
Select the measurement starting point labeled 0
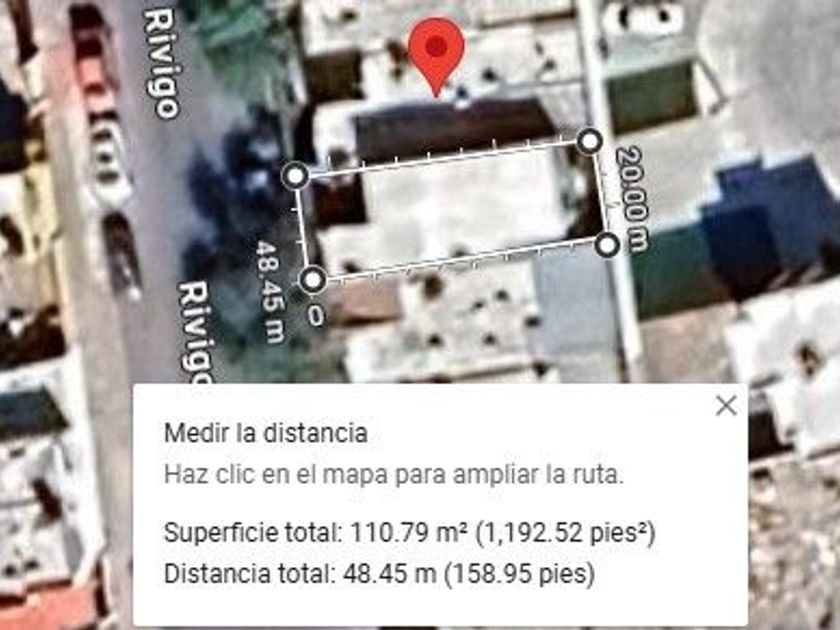(x=313, y=279)
